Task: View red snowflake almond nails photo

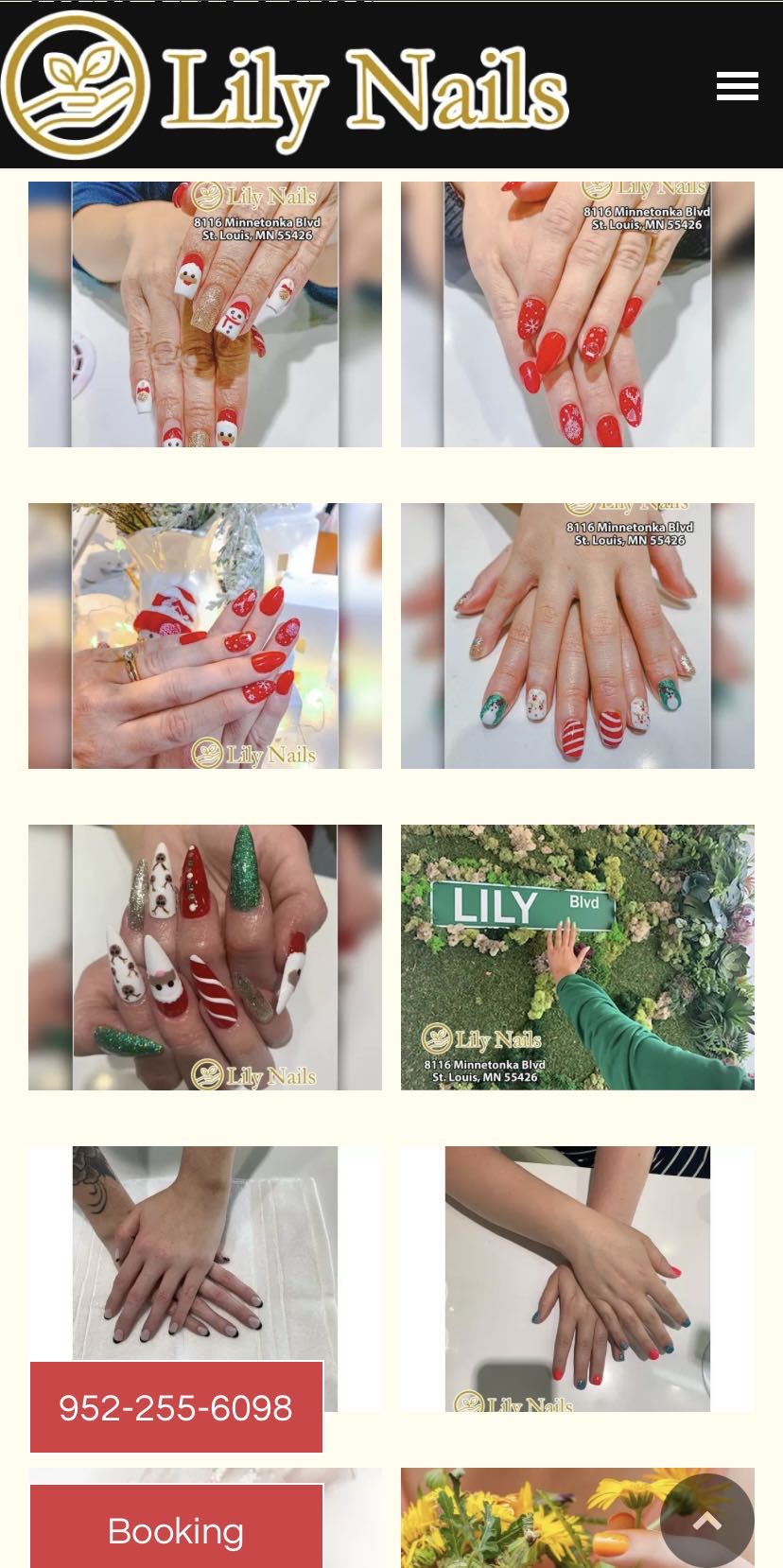Action: point(577,314)
